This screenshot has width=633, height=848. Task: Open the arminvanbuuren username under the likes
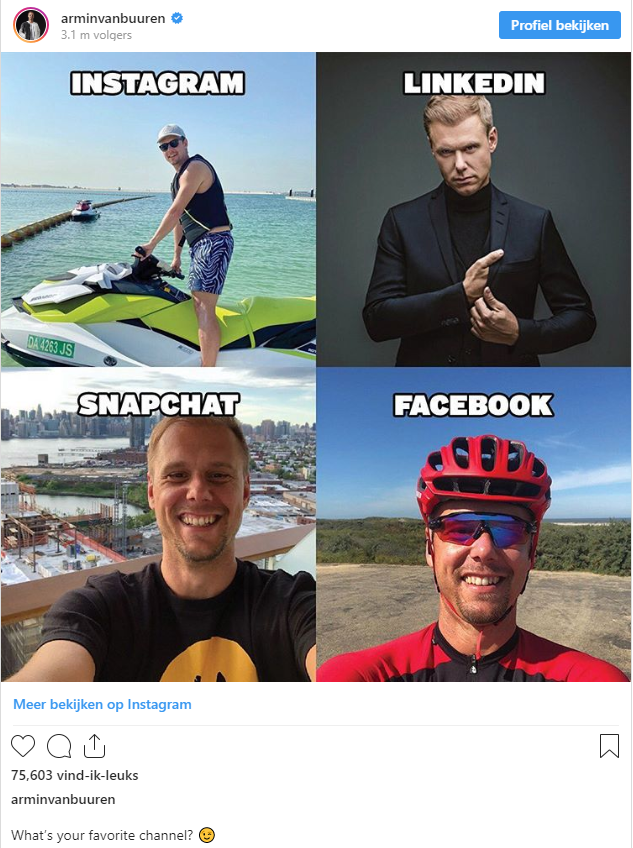[62, 799]
